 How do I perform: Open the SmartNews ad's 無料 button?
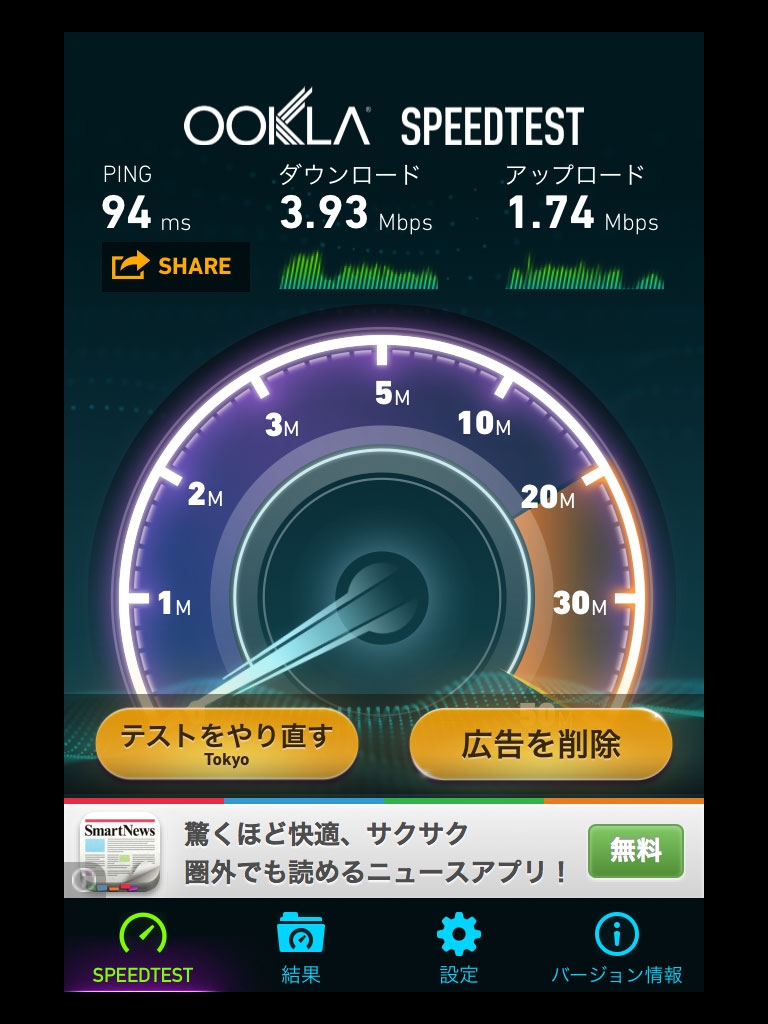[635, 851]
